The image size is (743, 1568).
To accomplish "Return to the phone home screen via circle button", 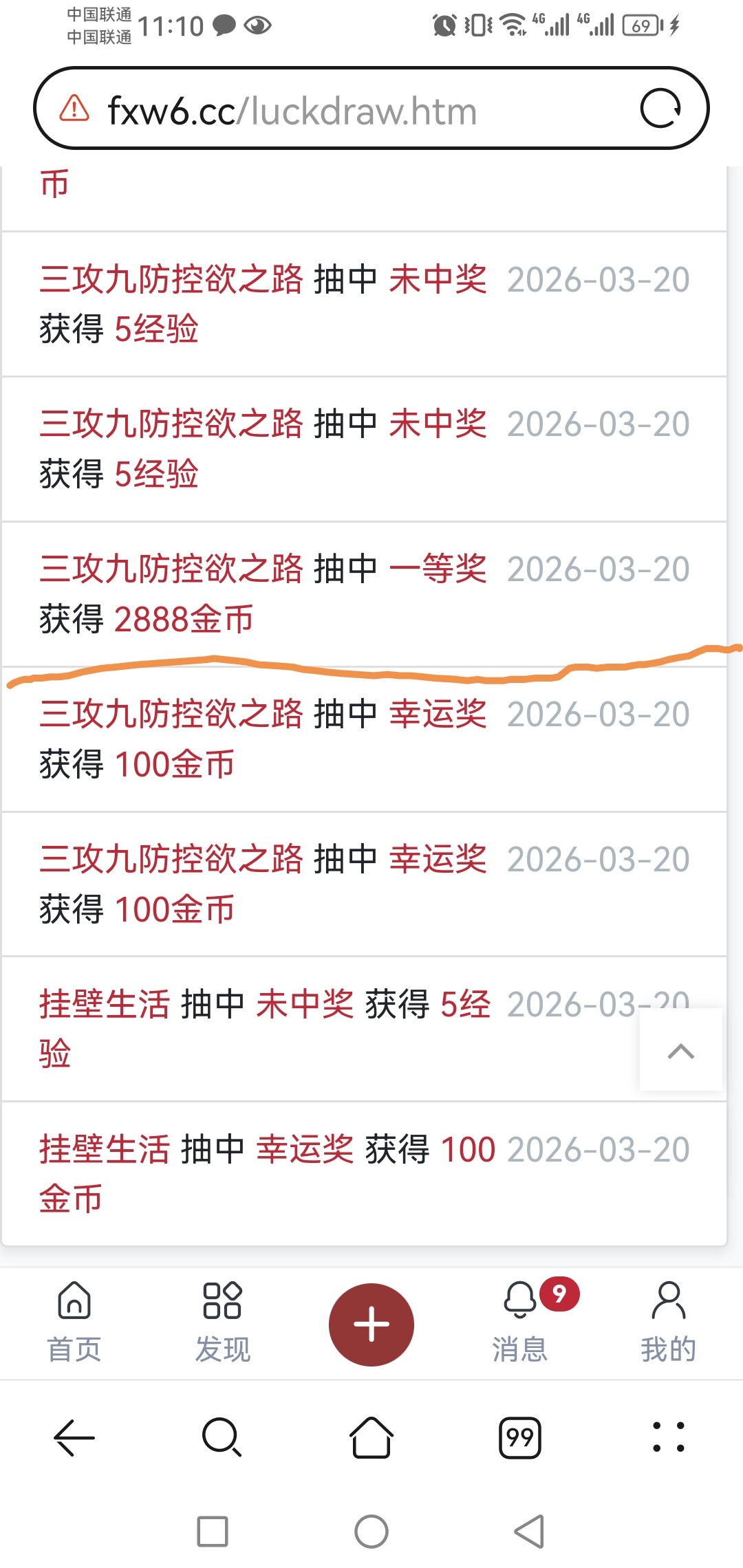I will (x=371, y=1532).
